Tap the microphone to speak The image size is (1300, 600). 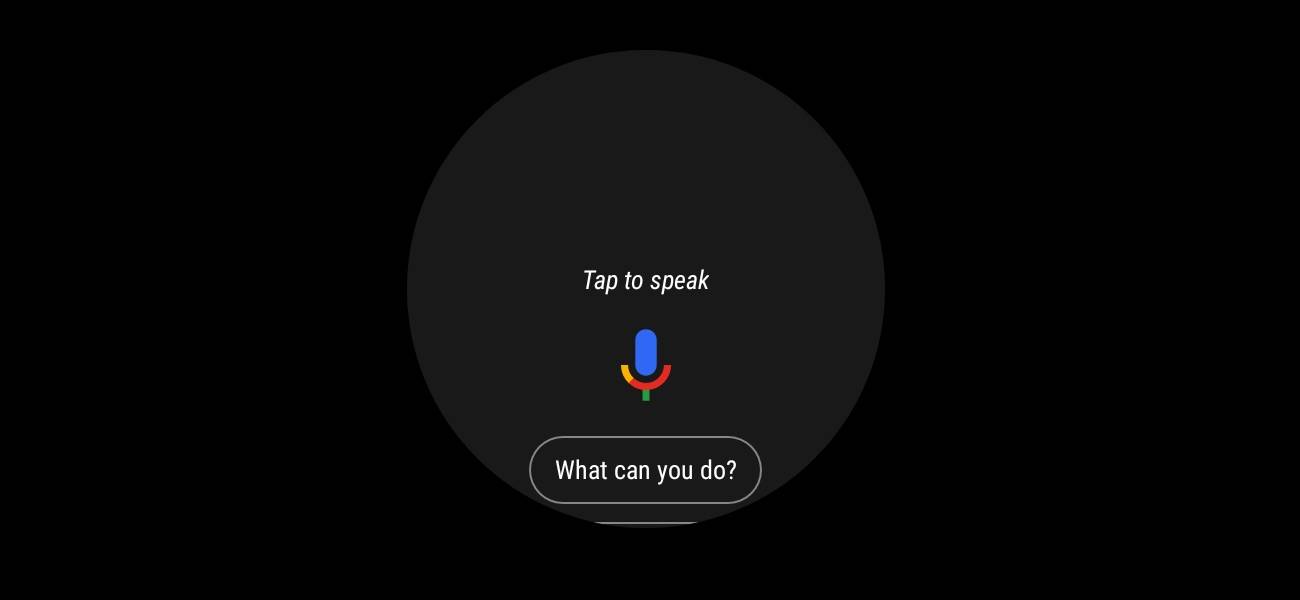(x=645, y=363)
